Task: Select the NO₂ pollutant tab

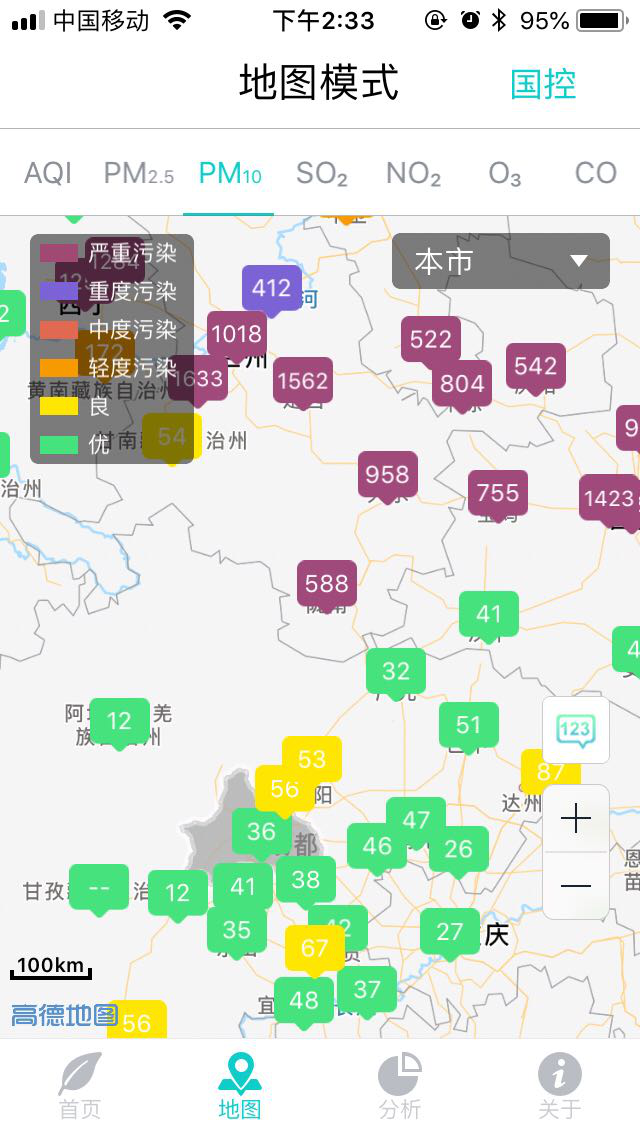Action: pos(413,173)
